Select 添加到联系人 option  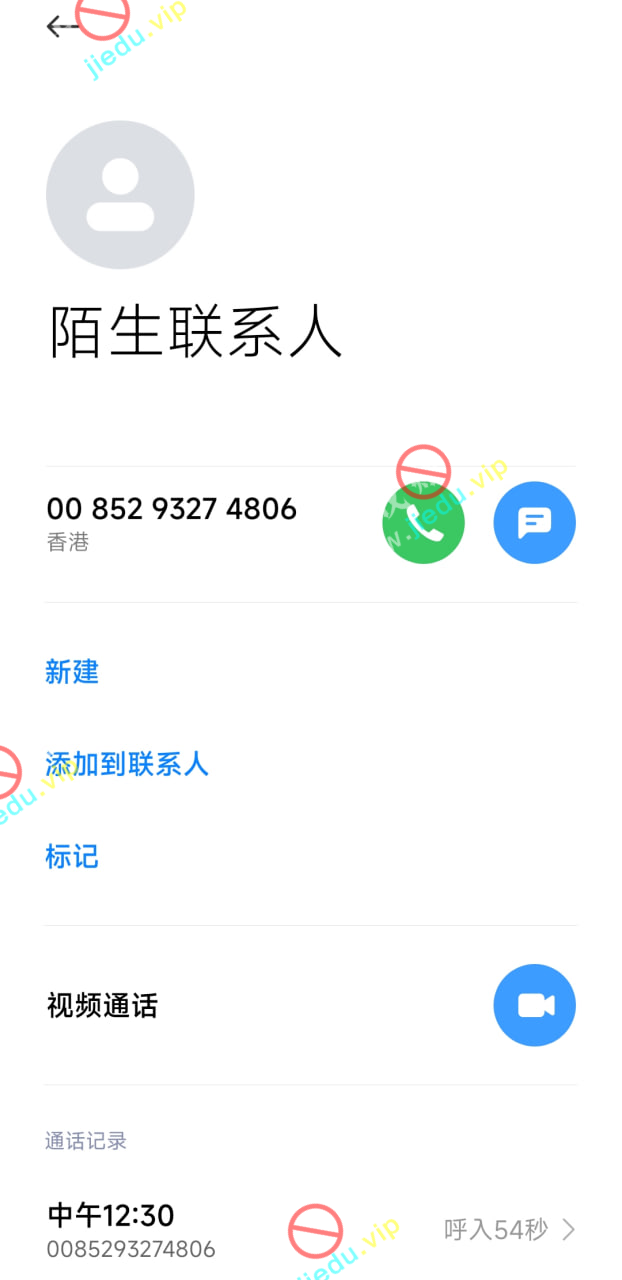pos(127,764)
